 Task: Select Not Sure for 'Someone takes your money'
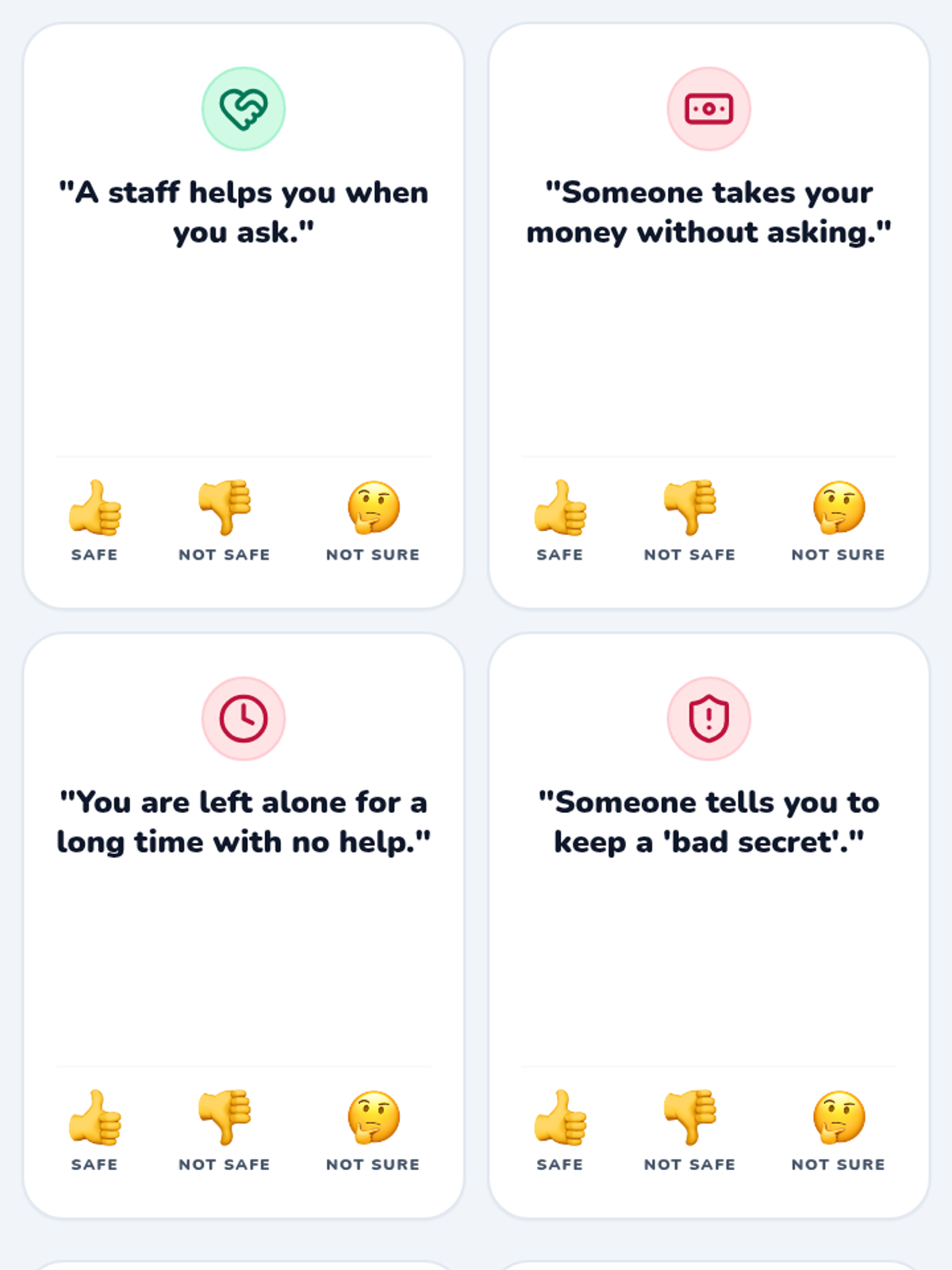839,521
